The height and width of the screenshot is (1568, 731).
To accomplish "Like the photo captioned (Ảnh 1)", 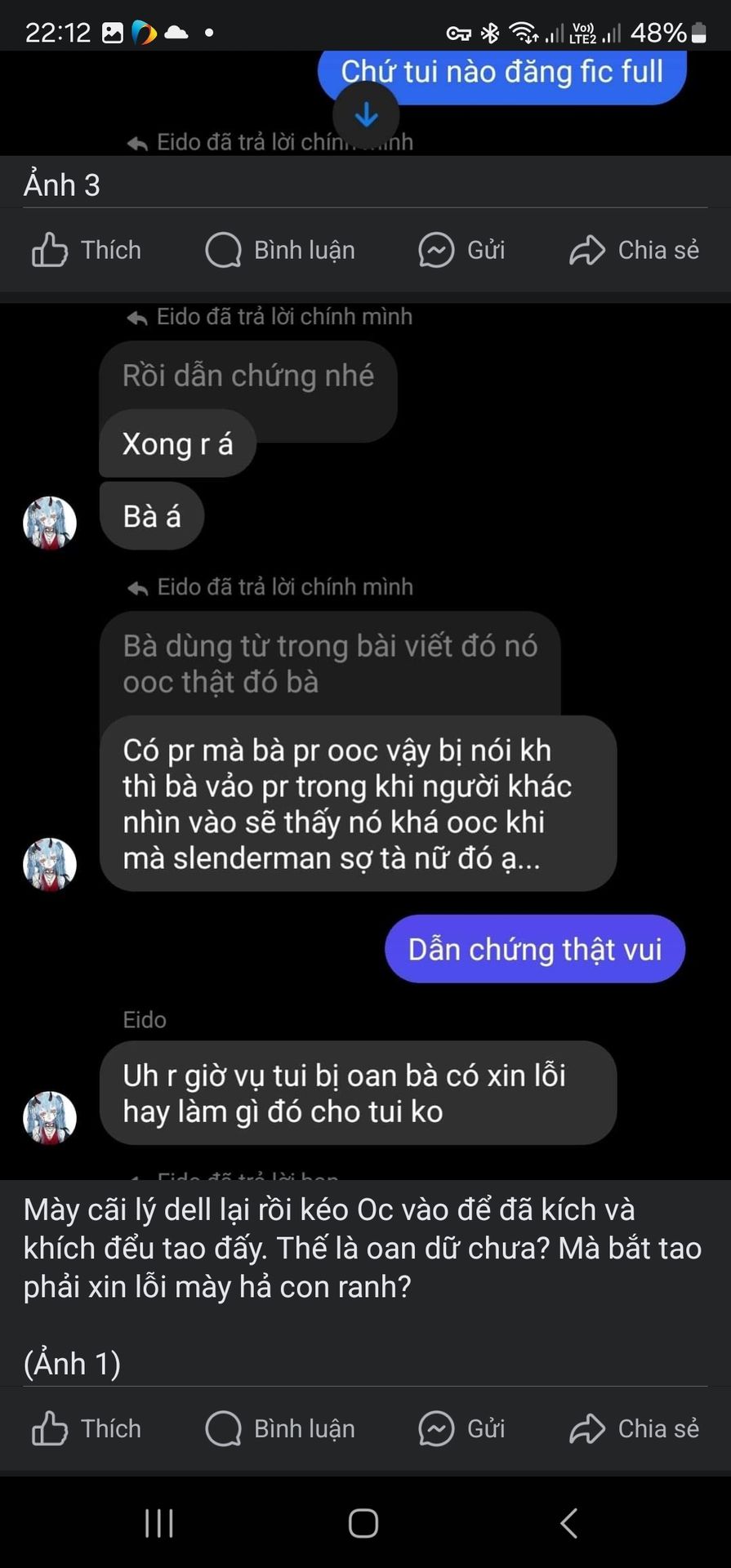I will pos(87,1428).
